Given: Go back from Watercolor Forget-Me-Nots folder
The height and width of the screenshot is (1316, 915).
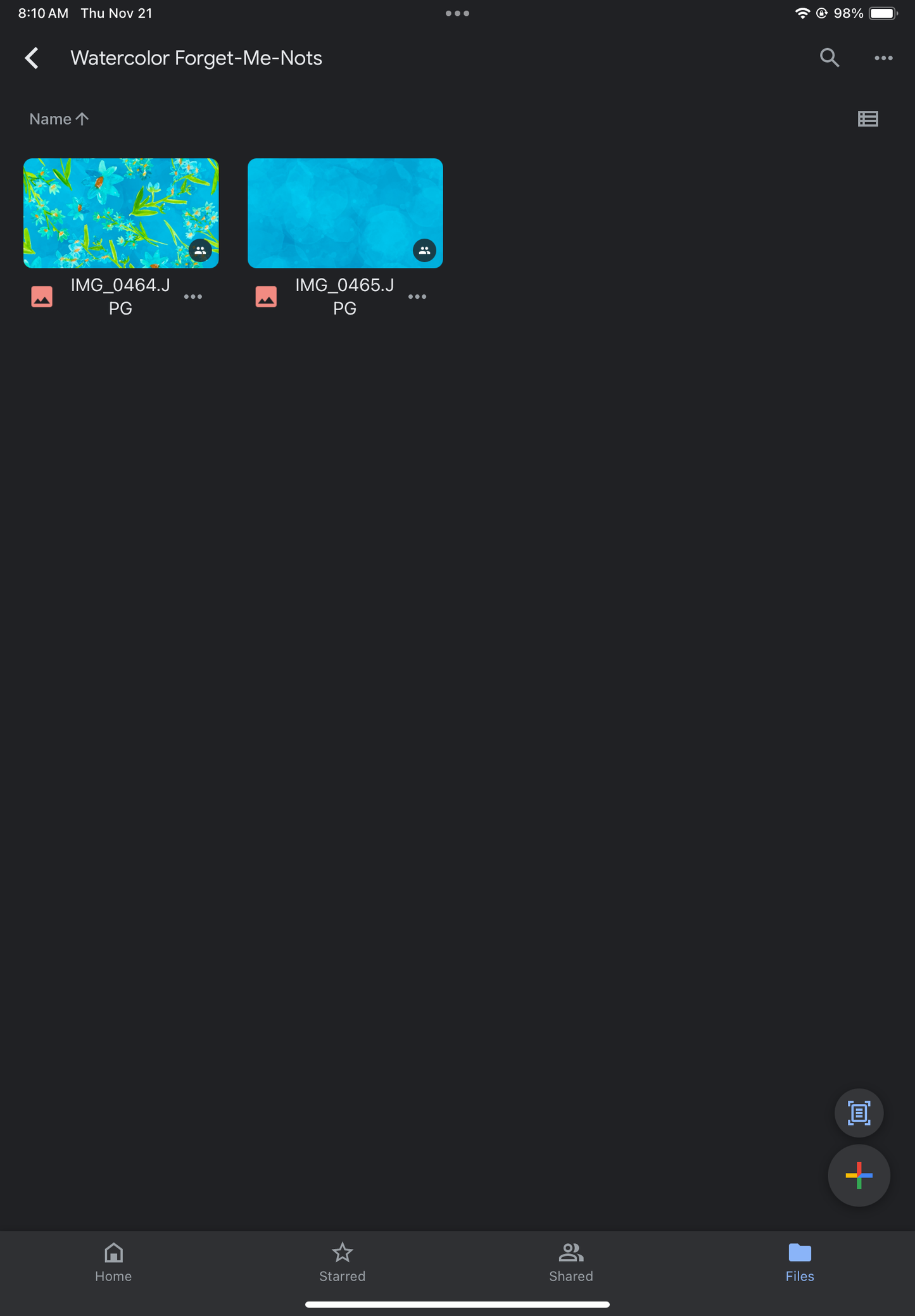Looking at the screenshot, I should click(32, 58).
